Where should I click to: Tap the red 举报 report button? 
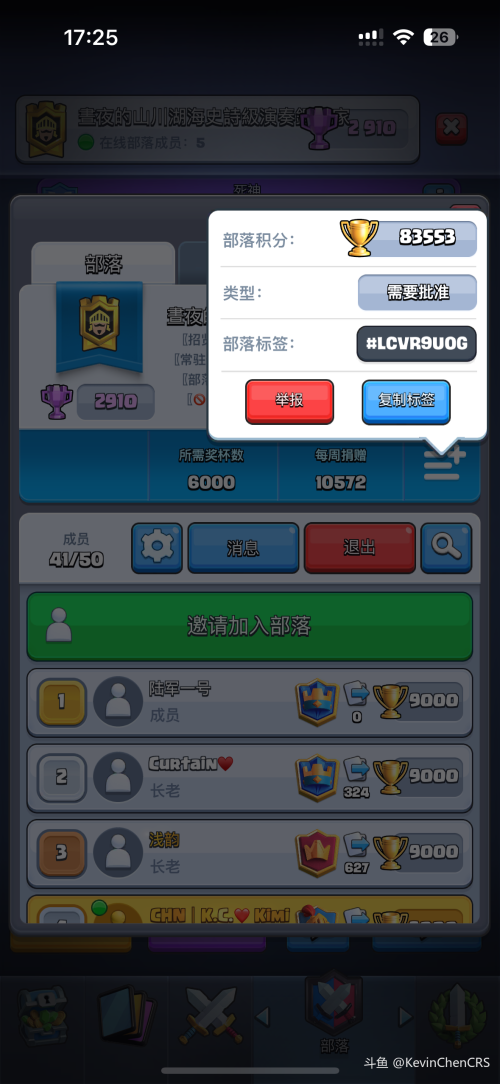(289, 401)
